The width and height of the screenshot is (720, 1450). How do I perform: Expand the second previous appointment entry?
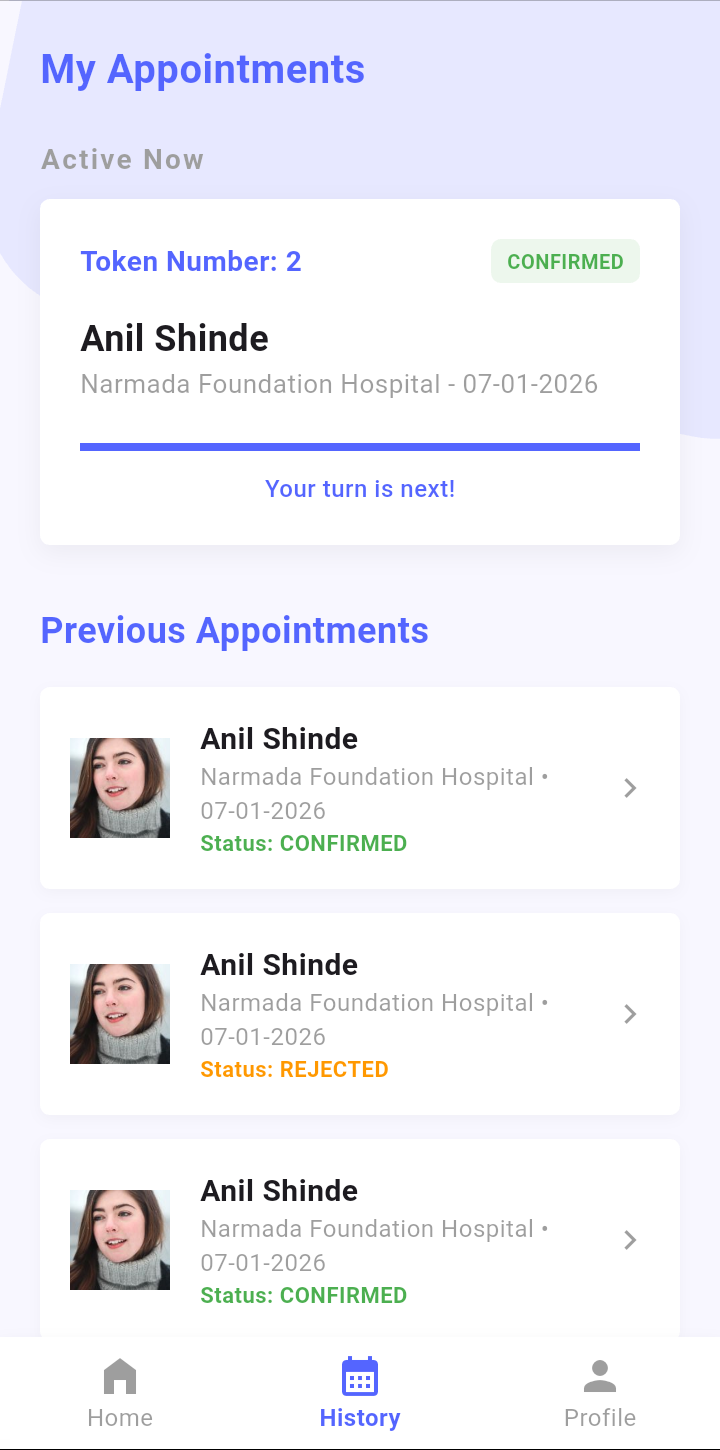(x=360, y=1014)
